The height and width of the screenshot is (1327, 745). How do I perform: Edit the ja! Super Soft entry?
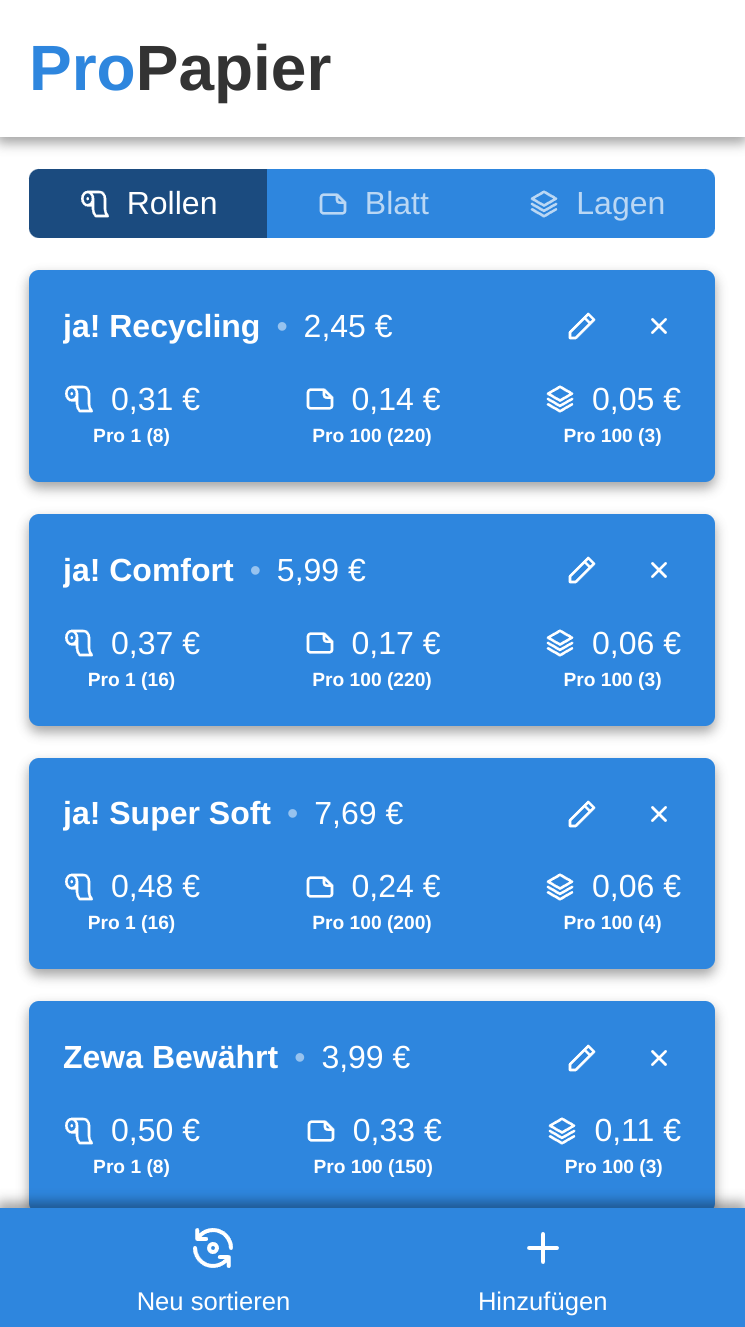pyautogui.click(x=582, y=814)
